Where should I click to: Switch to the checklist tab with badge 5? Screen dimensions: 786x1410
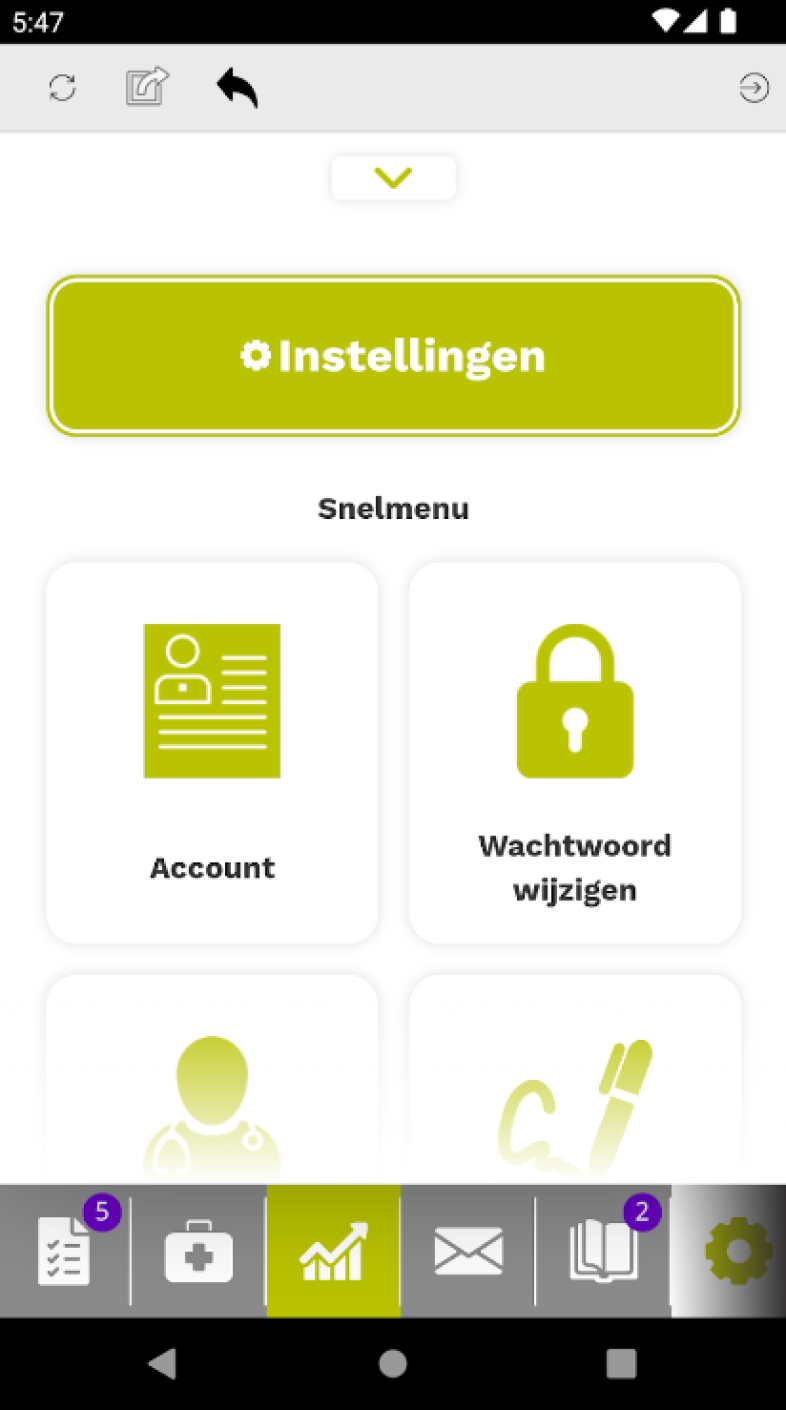tap(66, 1250)
